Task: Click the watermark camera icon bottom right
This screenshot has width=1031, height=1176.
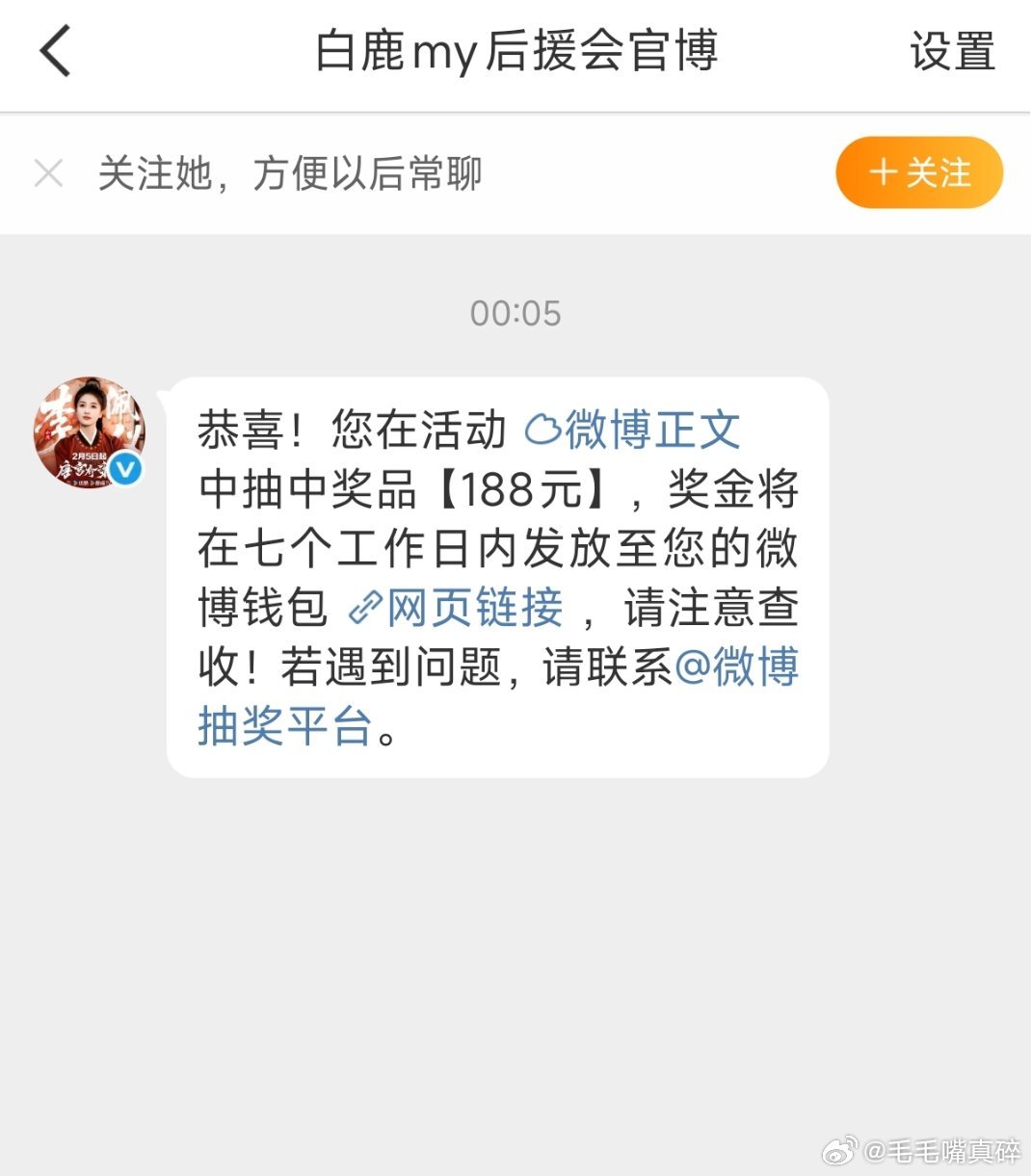Action: pos(840,1152)
